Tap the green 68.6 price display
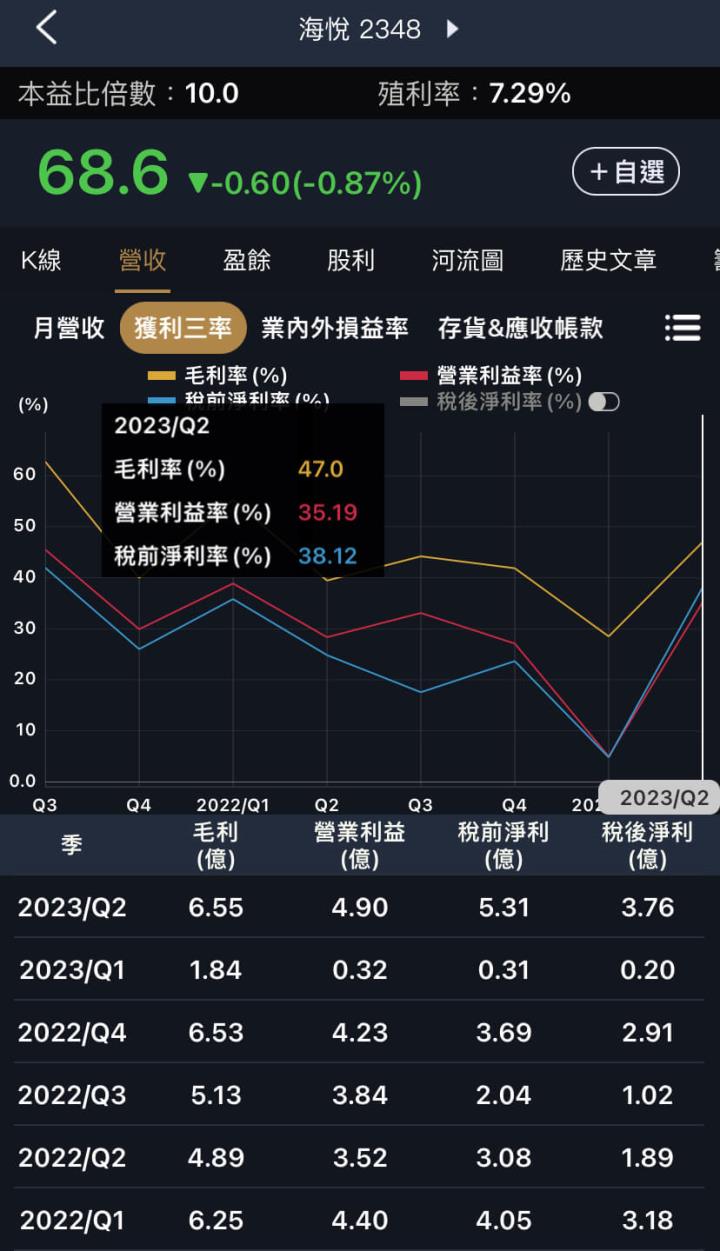 point(100,171)
